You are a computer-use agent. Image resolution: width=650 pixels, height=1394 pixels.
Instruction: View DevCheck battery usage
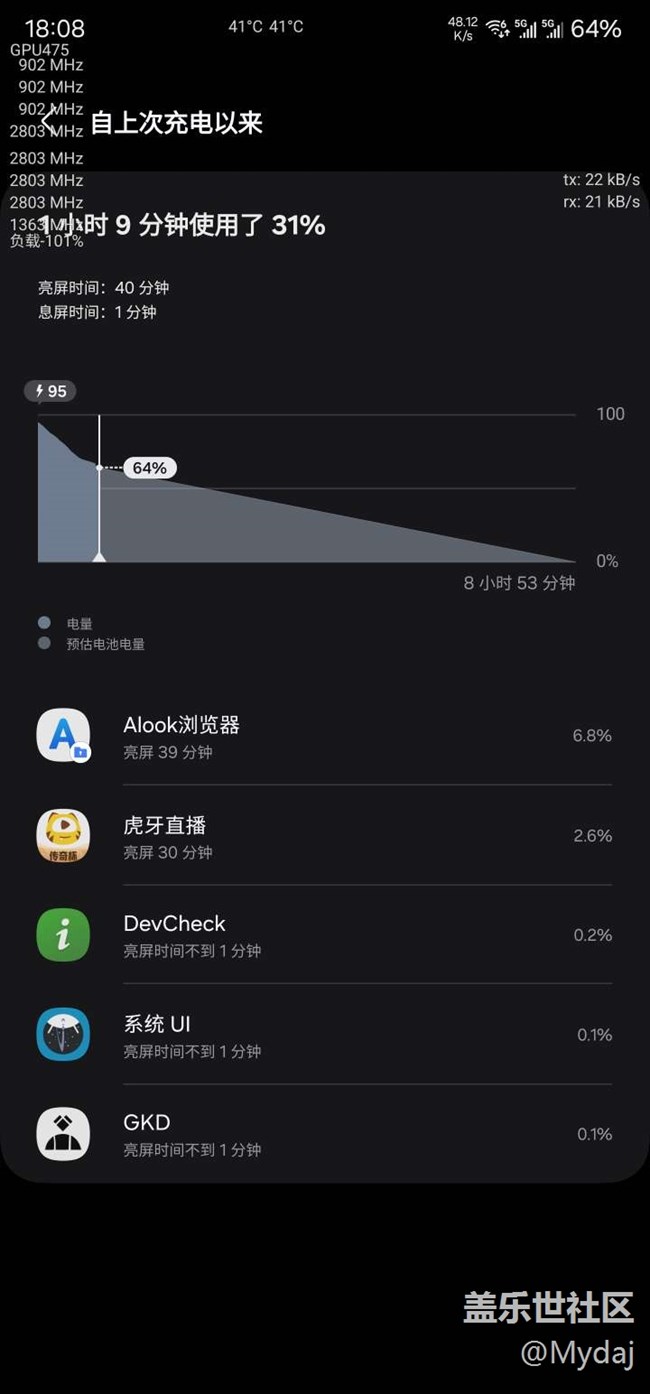click(x=325, y=935)
